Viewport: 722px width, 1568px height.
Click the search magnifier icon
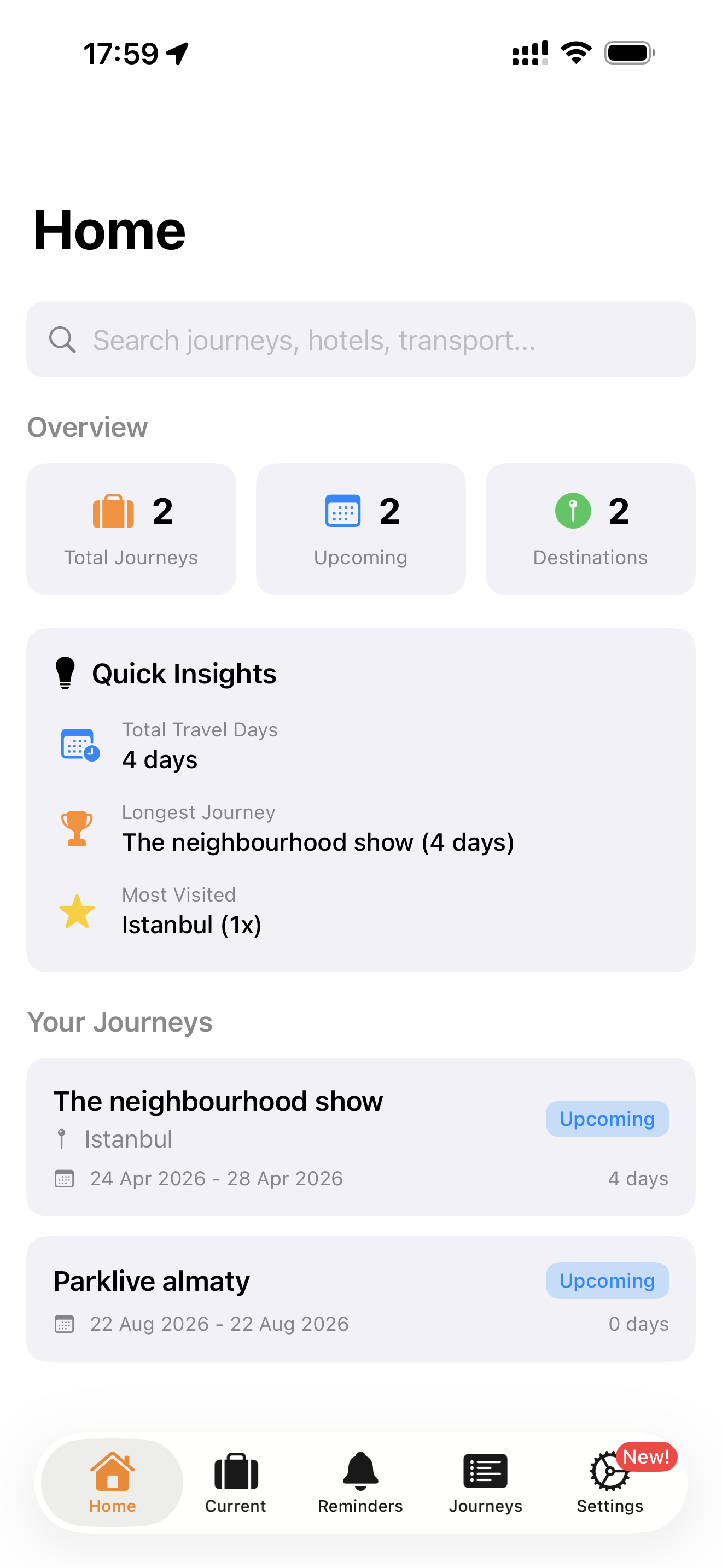coord(63,340)
